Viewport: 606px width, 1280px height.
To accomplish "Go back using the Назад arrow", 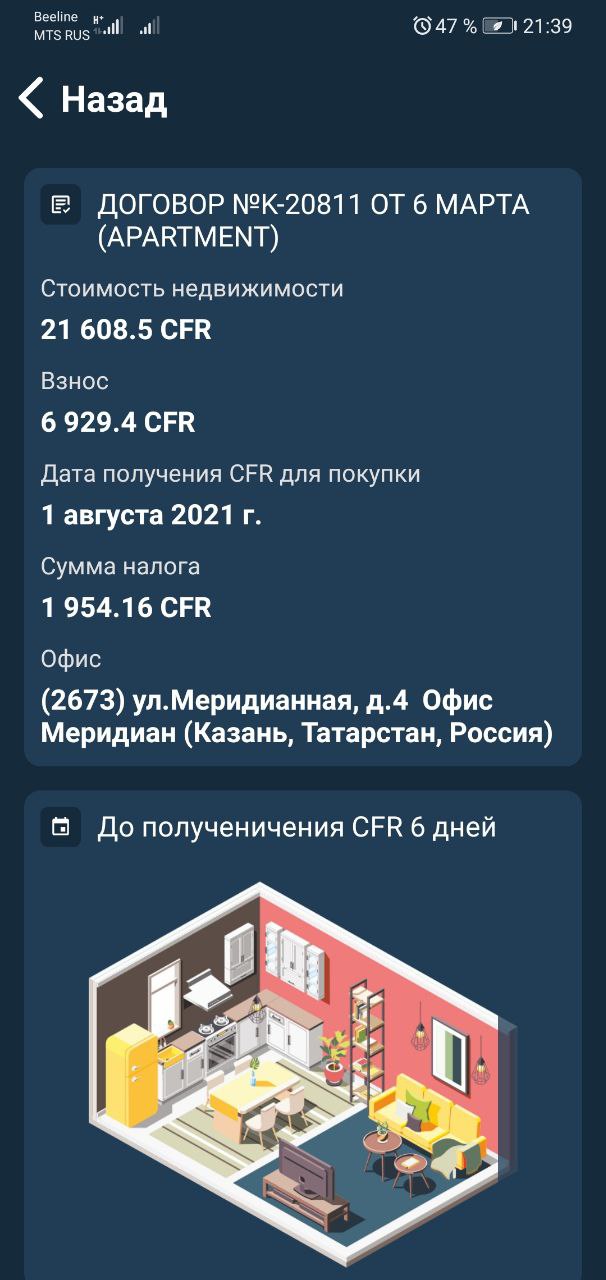I will click(x=32, y=99).
